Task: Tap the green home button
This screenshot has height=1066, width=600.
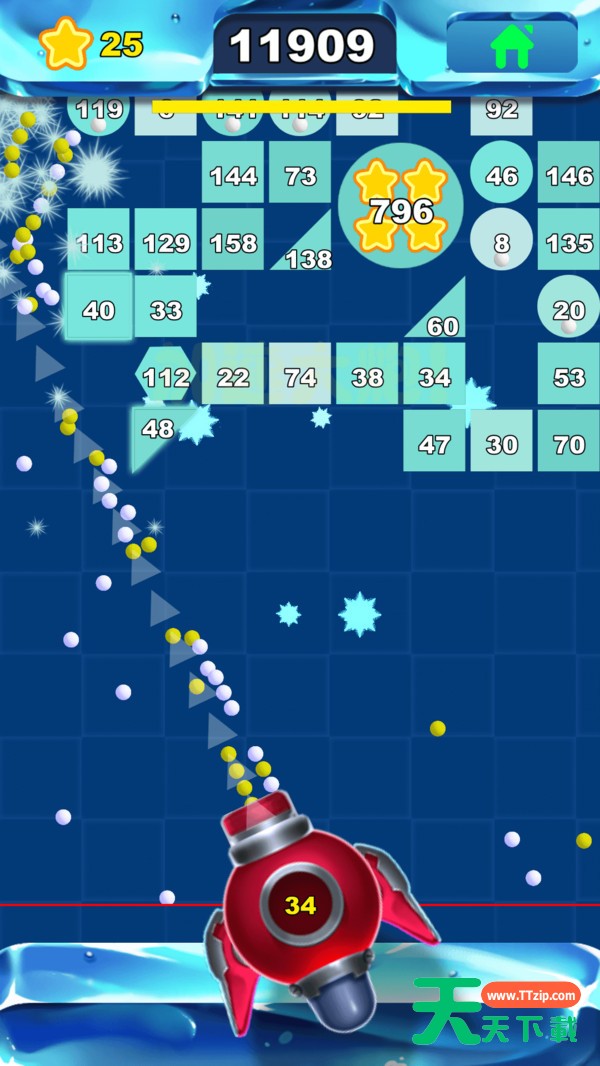Action: coord(512,45)
